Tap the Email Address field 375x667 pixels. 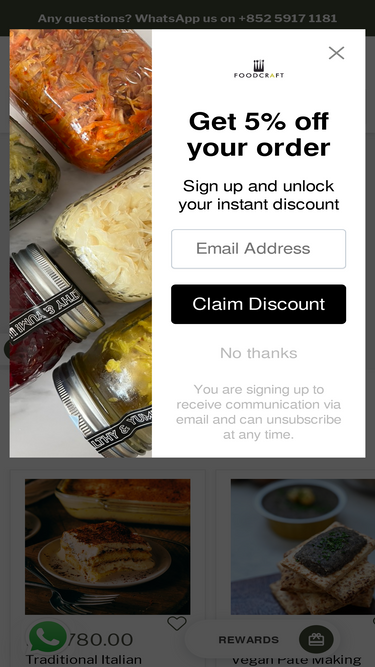pos(259,249)
